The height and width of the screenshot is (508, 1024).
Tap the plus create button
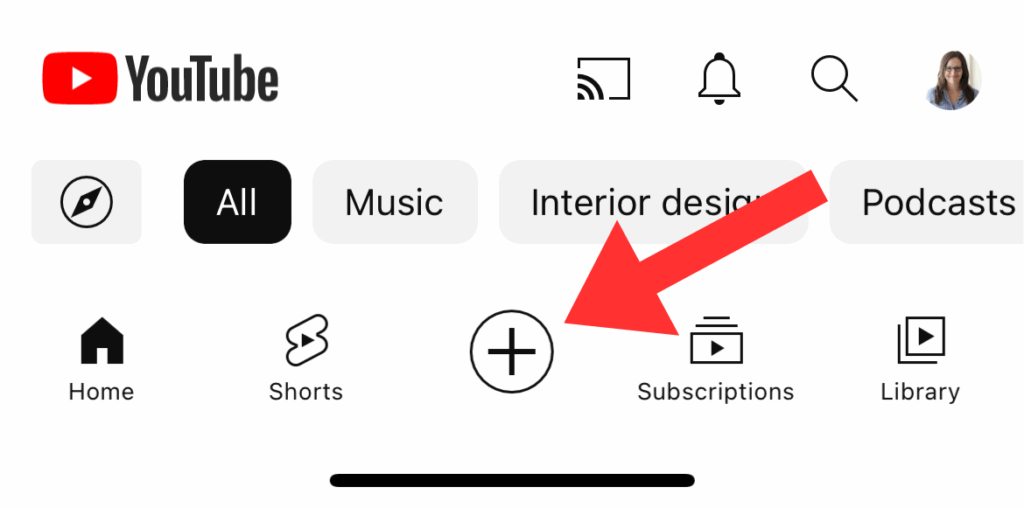[x=511, y=352]
